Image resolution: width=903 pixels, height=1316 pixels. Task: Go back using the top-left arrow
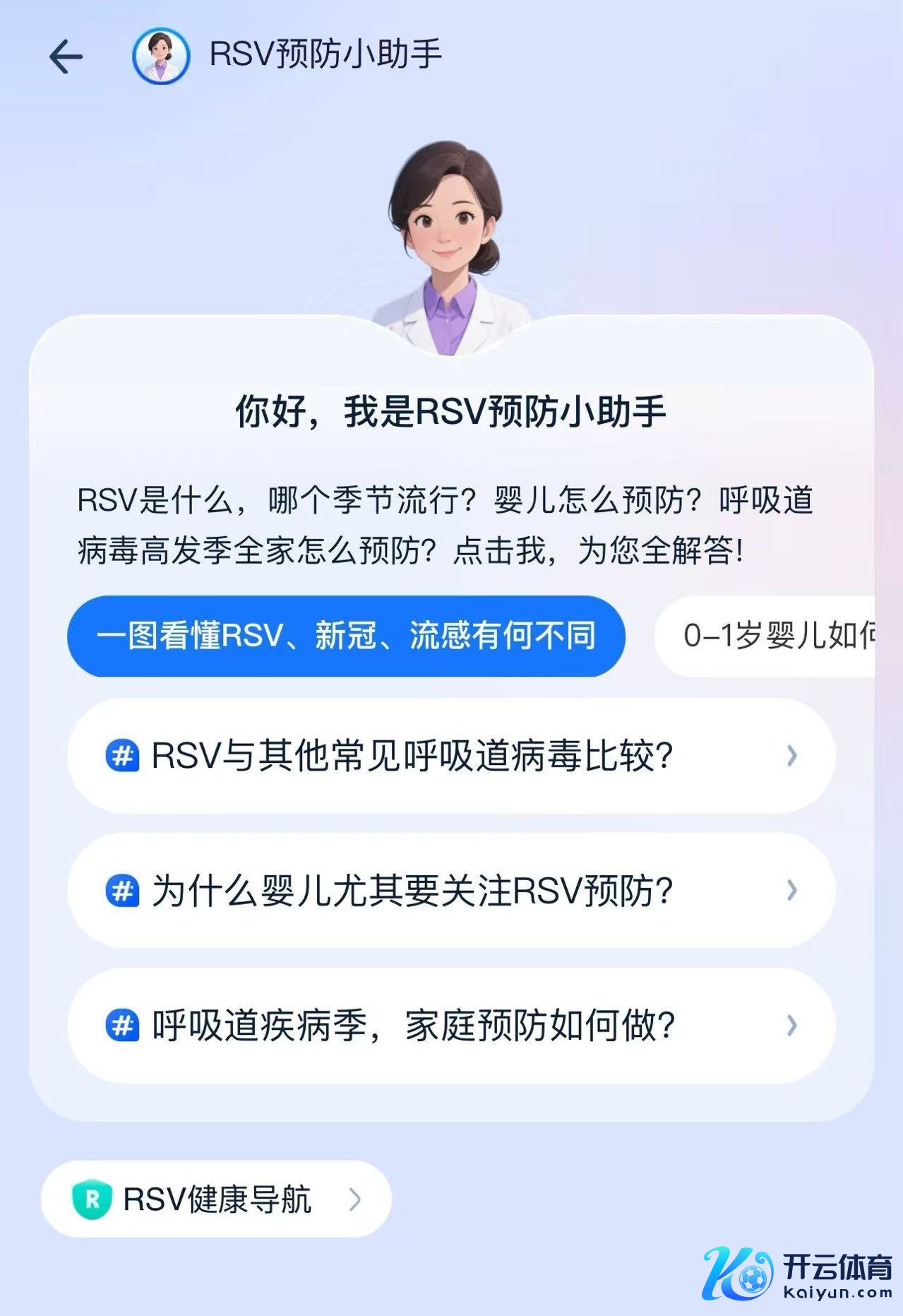click(x=66, y=57)
